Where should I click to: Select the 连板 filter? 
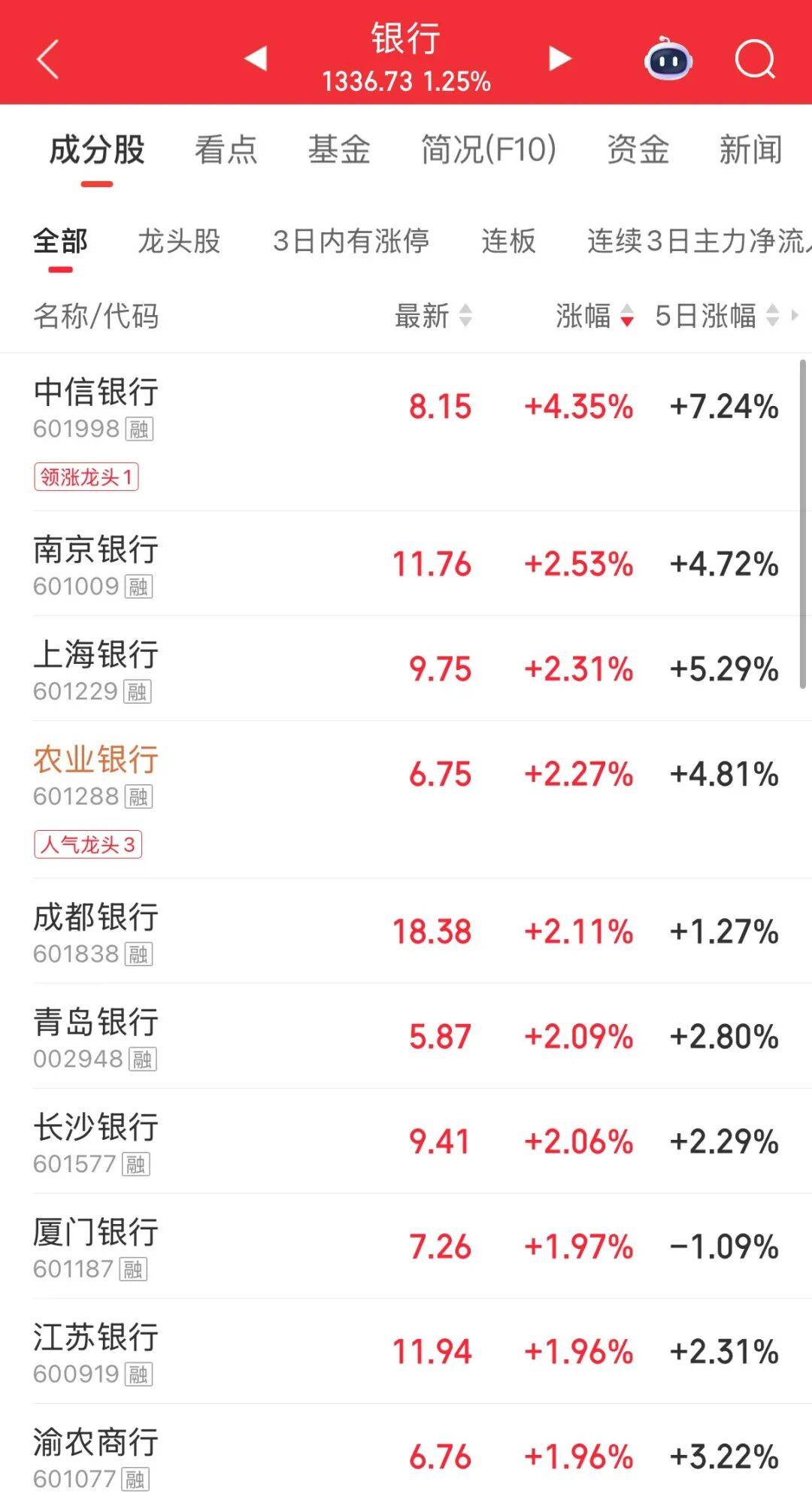pos(509,241)
